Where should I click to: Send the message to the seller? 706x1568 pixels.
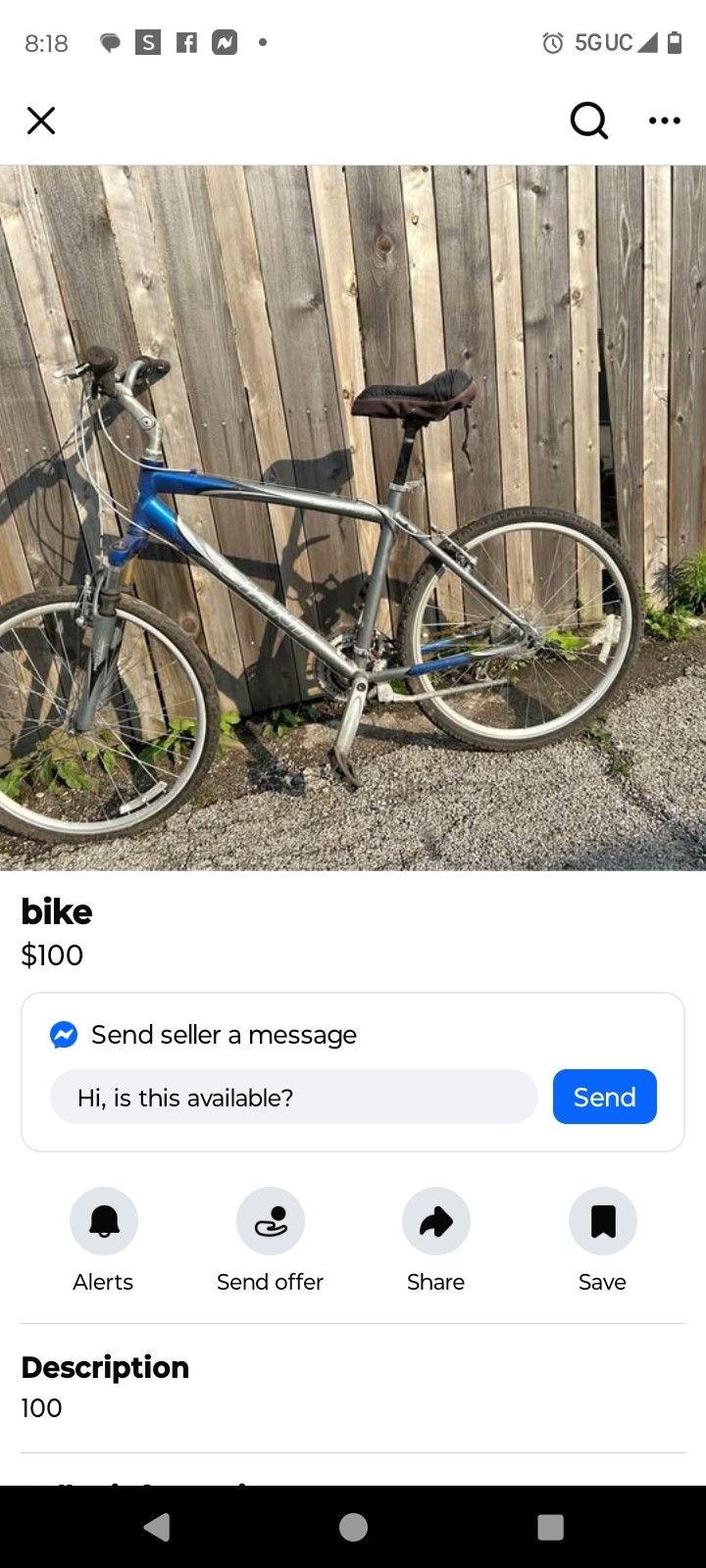click(x=604, y=1097)
